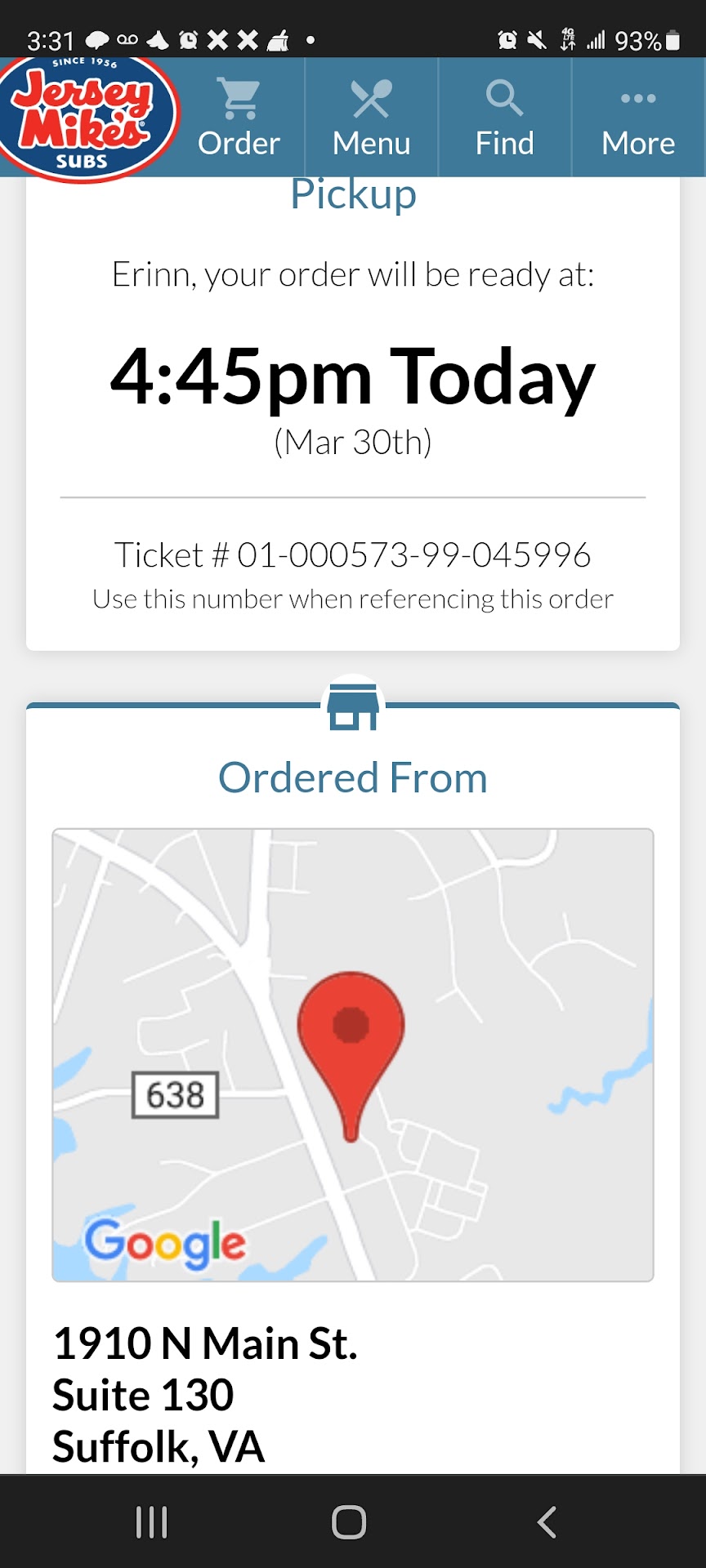Expand the More options menu

click(x=638, y=118)
